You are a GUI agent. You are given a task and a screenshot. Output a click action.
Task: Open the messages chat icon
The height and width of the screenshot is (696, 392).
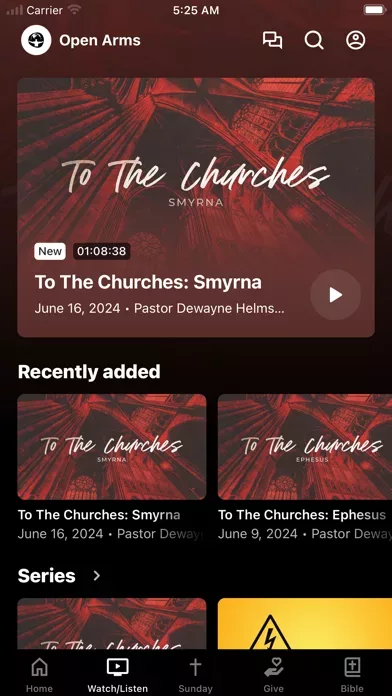pos(272,40)
